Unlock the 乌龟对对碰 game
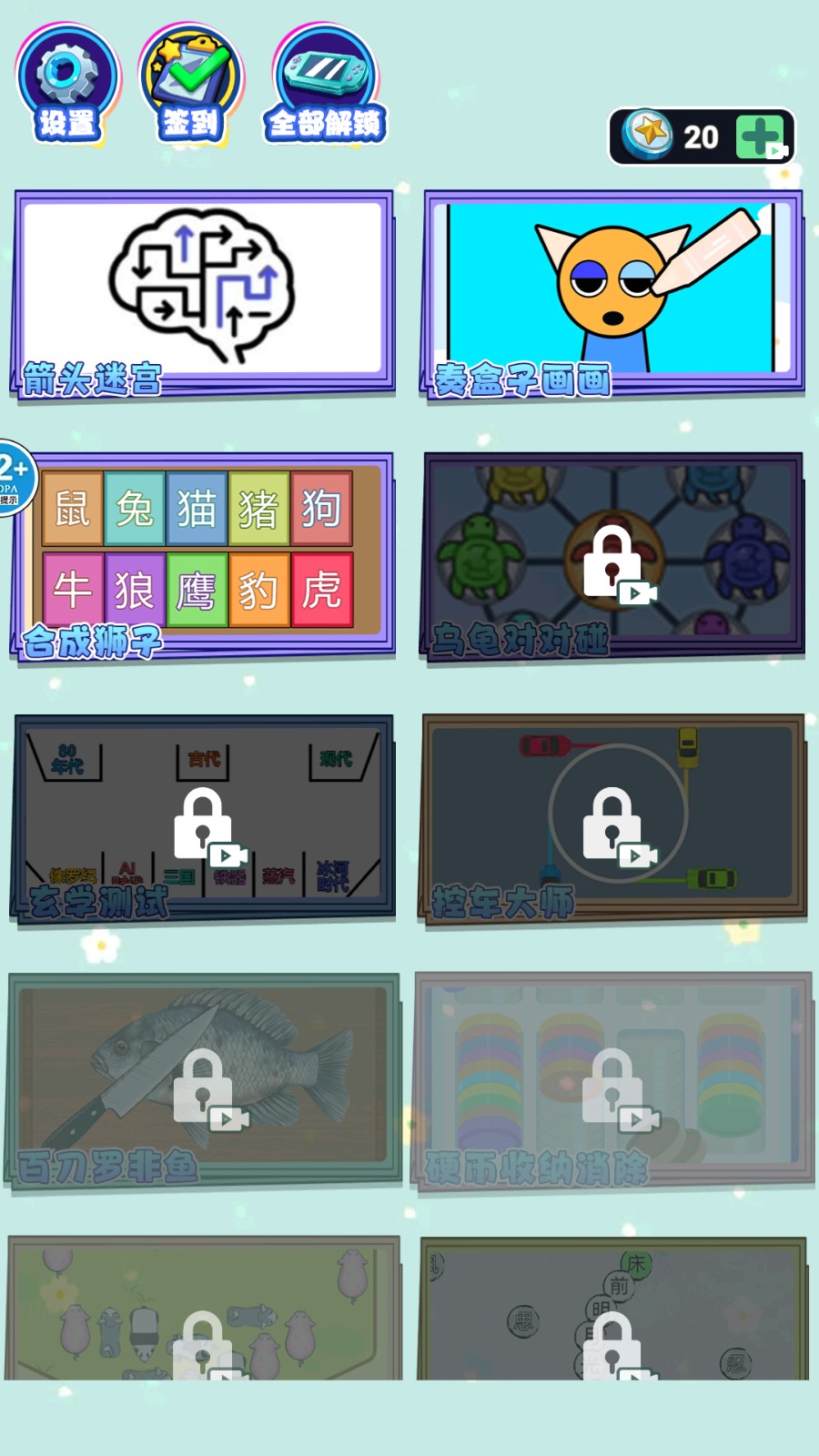 click(612, 555)
